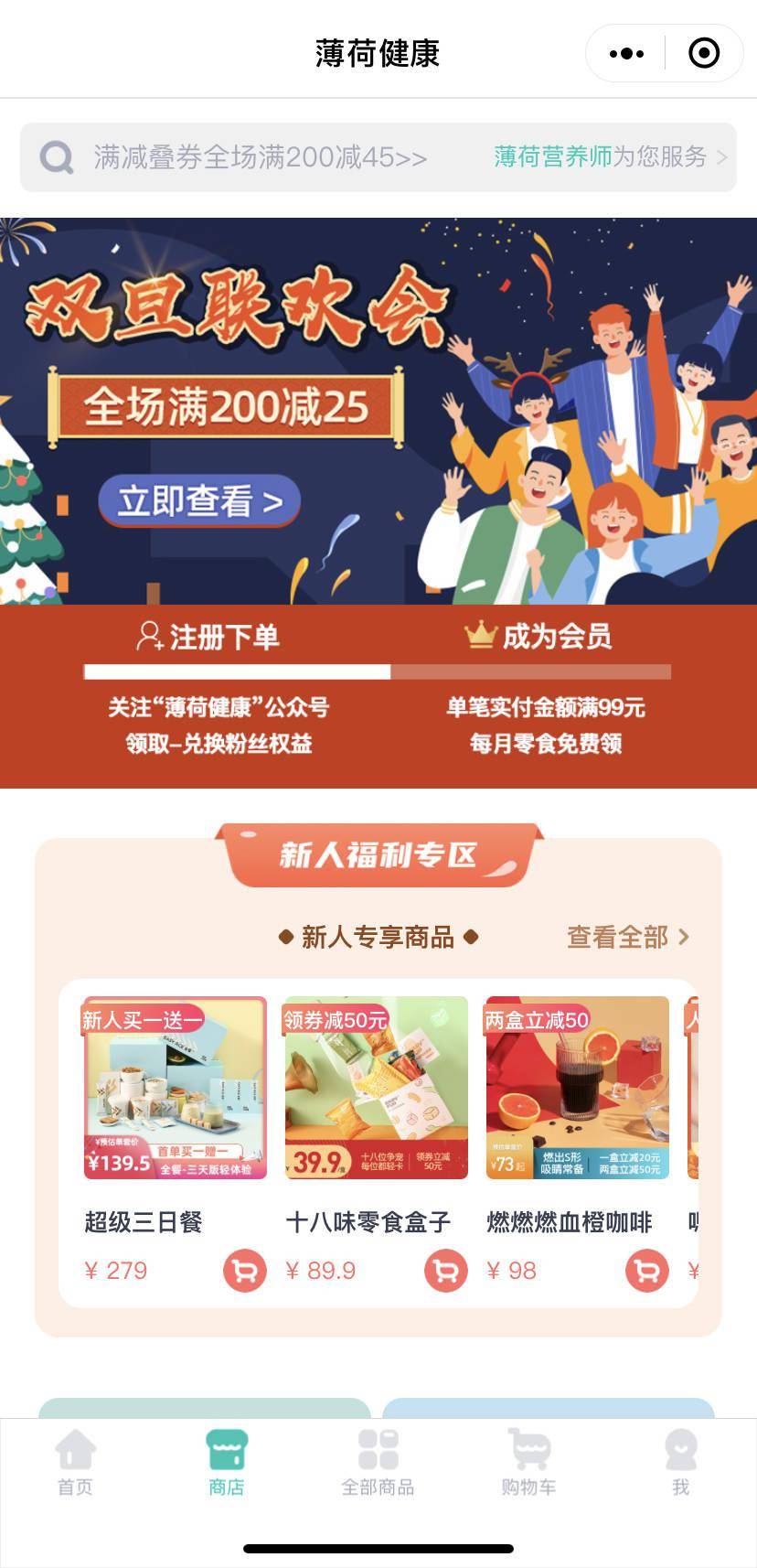
Task: Add 燃燃燃血橙咖啡 to the cart
Action: coord(647,1271)
